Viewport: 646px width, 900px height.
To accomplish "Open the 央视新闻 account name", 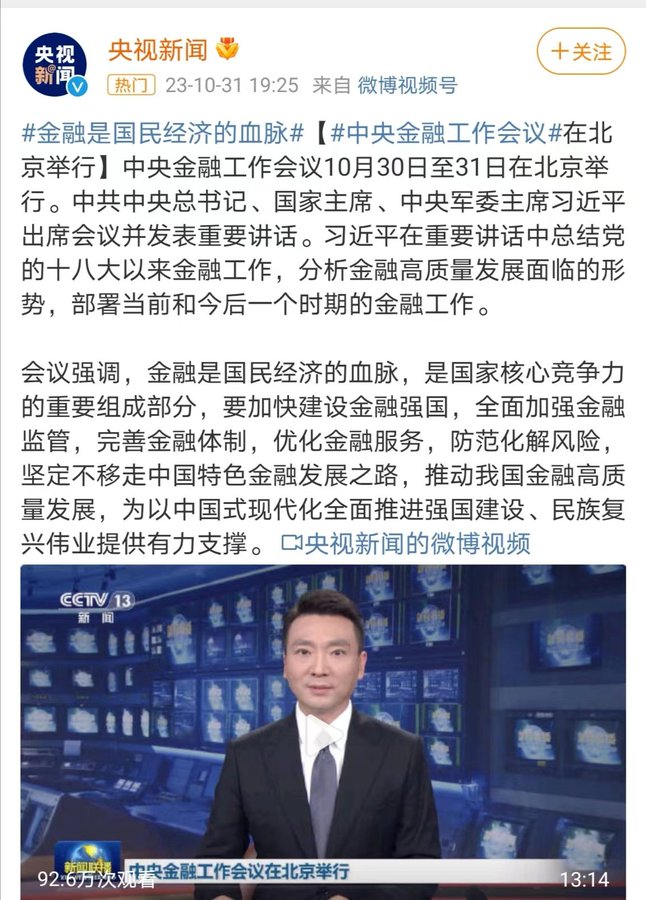I will (x=158, y=50).
